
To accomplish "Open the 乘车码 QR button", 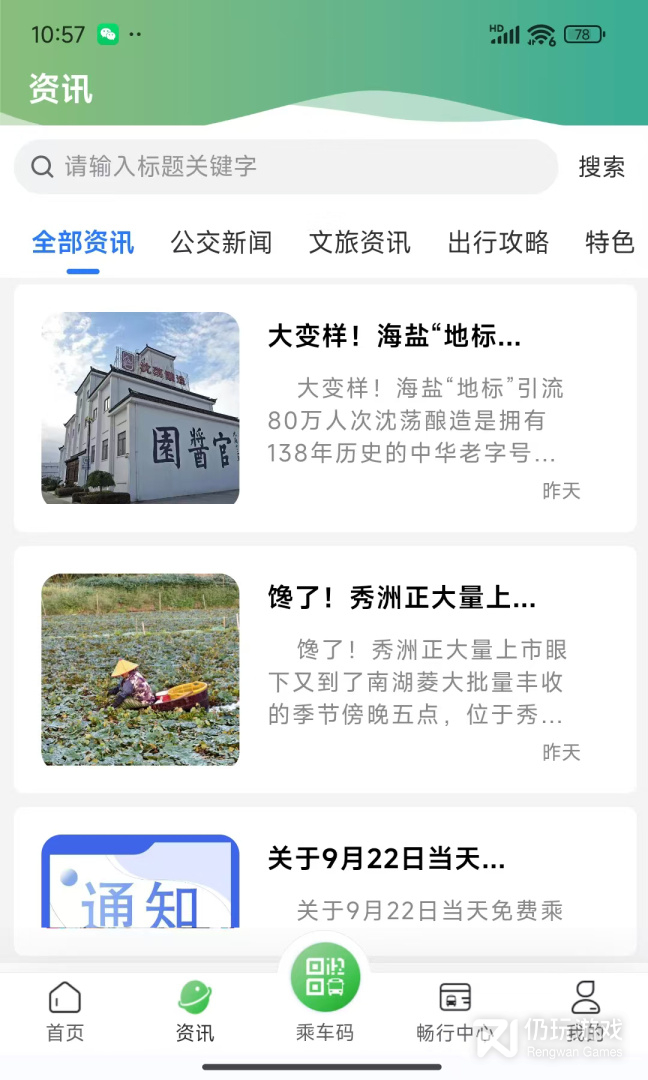I will tap(325, 992).
